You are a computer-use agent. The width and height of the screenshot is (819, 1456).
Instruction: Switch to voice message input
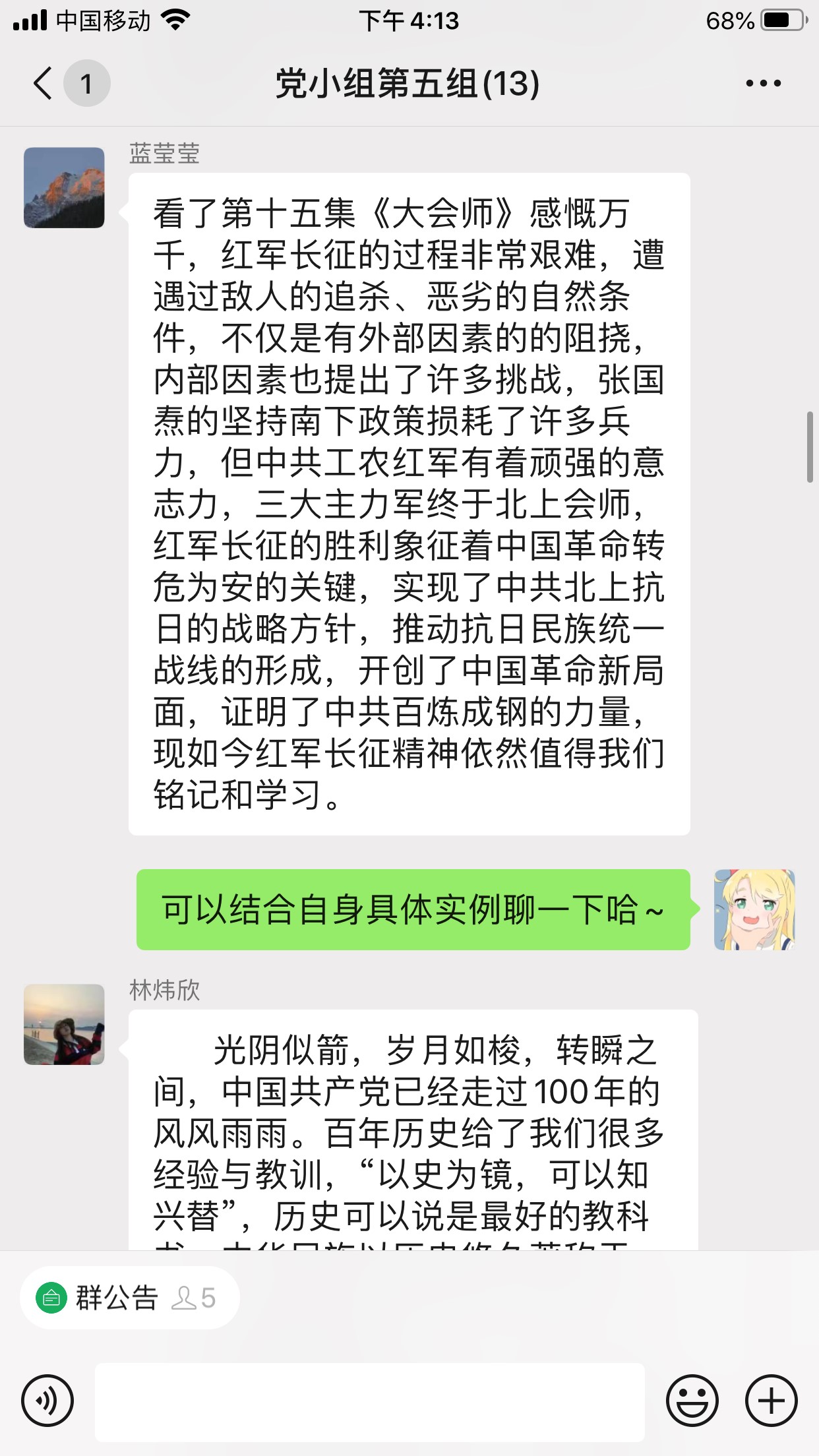point(47,1401)
